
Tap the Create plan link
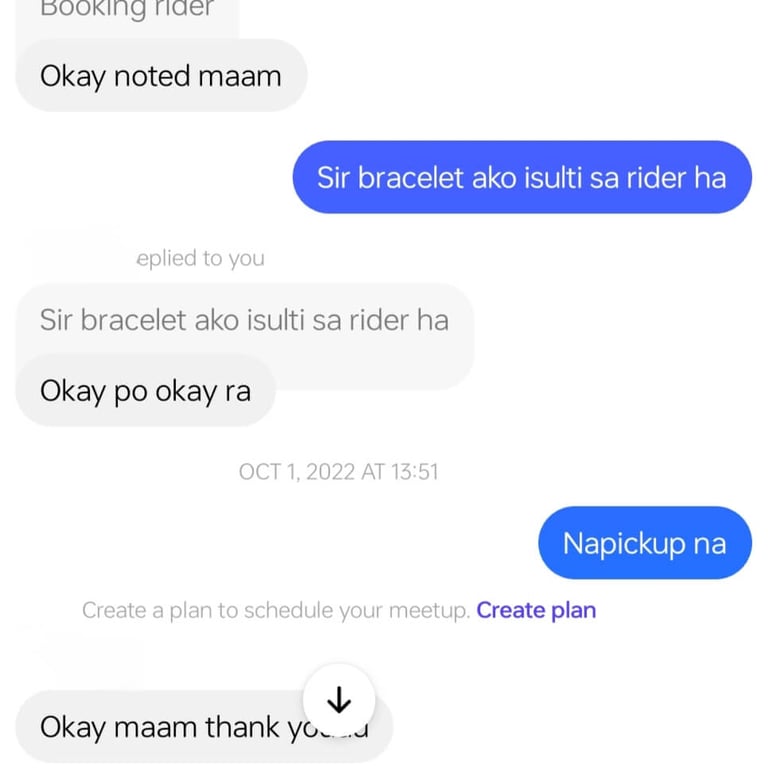point(536,610)
